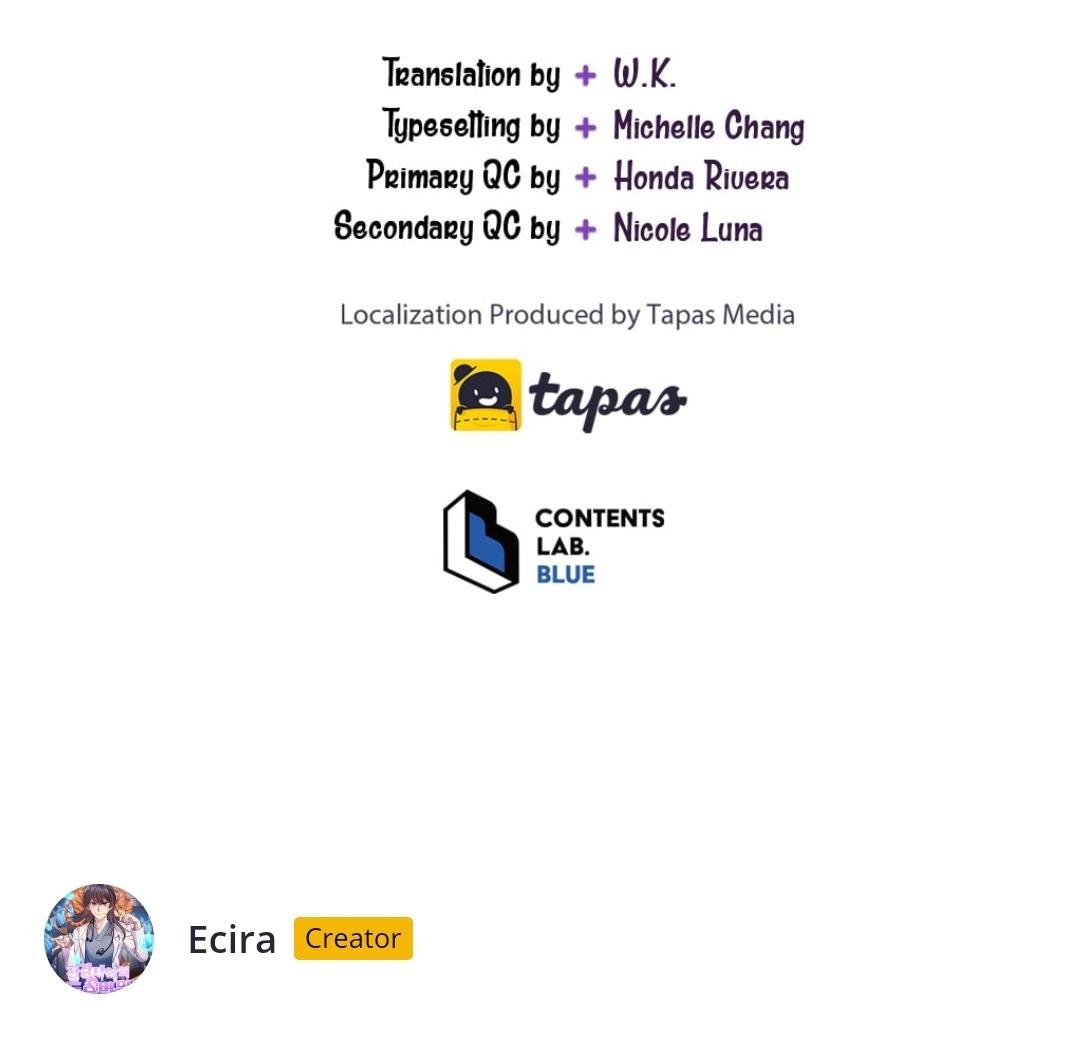
Task: Open Ecira's creator profile picture
Action: tap(99, 938)
